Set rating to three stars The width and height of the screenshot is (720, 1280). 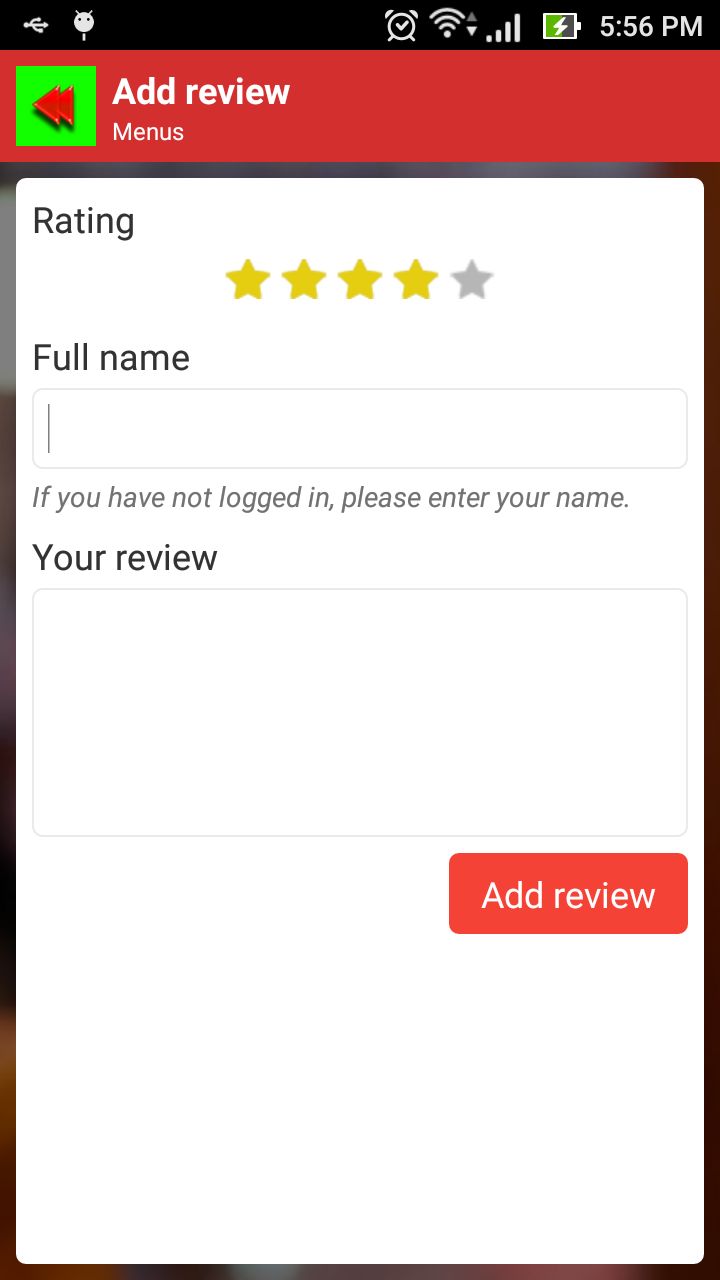coord(359,280)
